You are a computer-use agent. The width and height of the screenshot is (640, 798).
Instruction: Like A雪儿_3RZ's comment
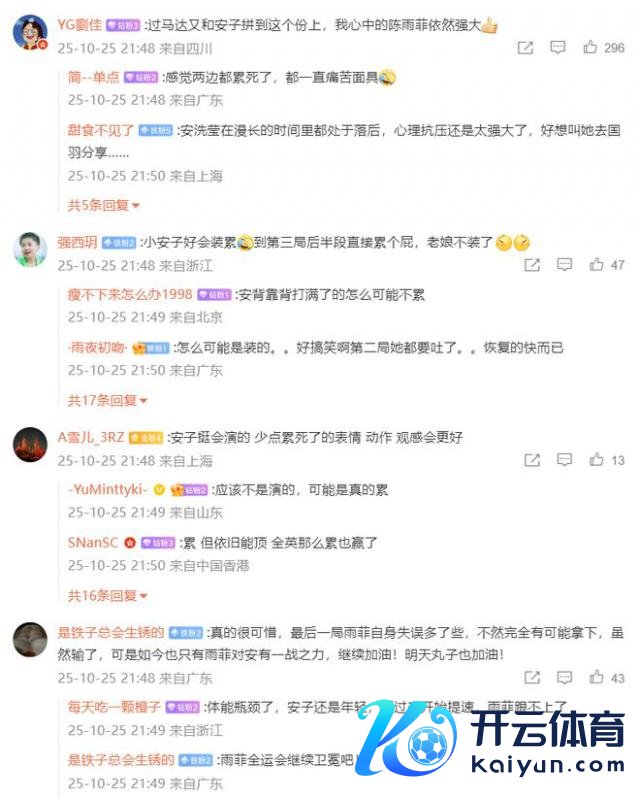pyautogui.click(x=596, y=460)
